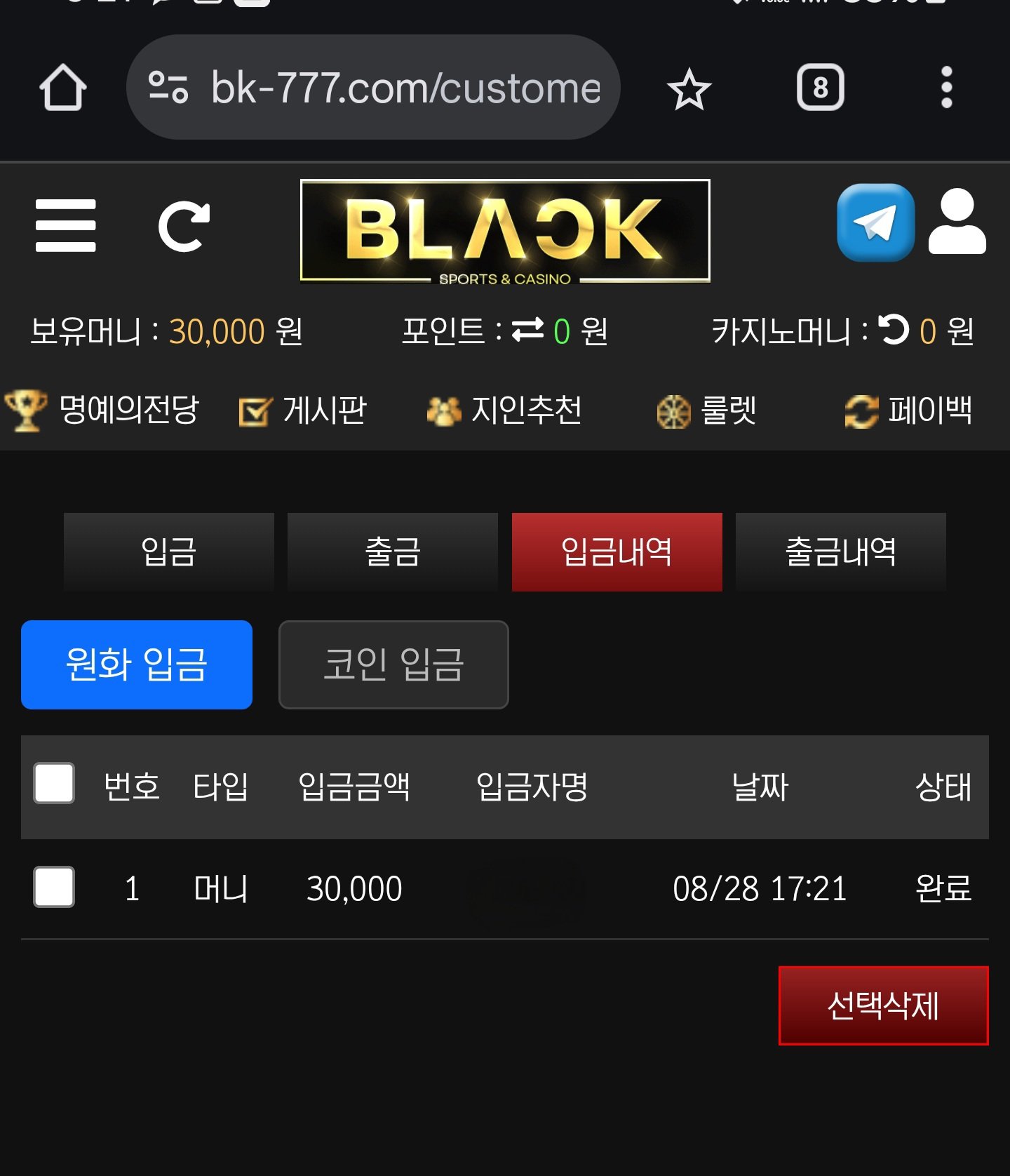
Task: Open the 게시판 board
Action: click(x=303, y=410)
